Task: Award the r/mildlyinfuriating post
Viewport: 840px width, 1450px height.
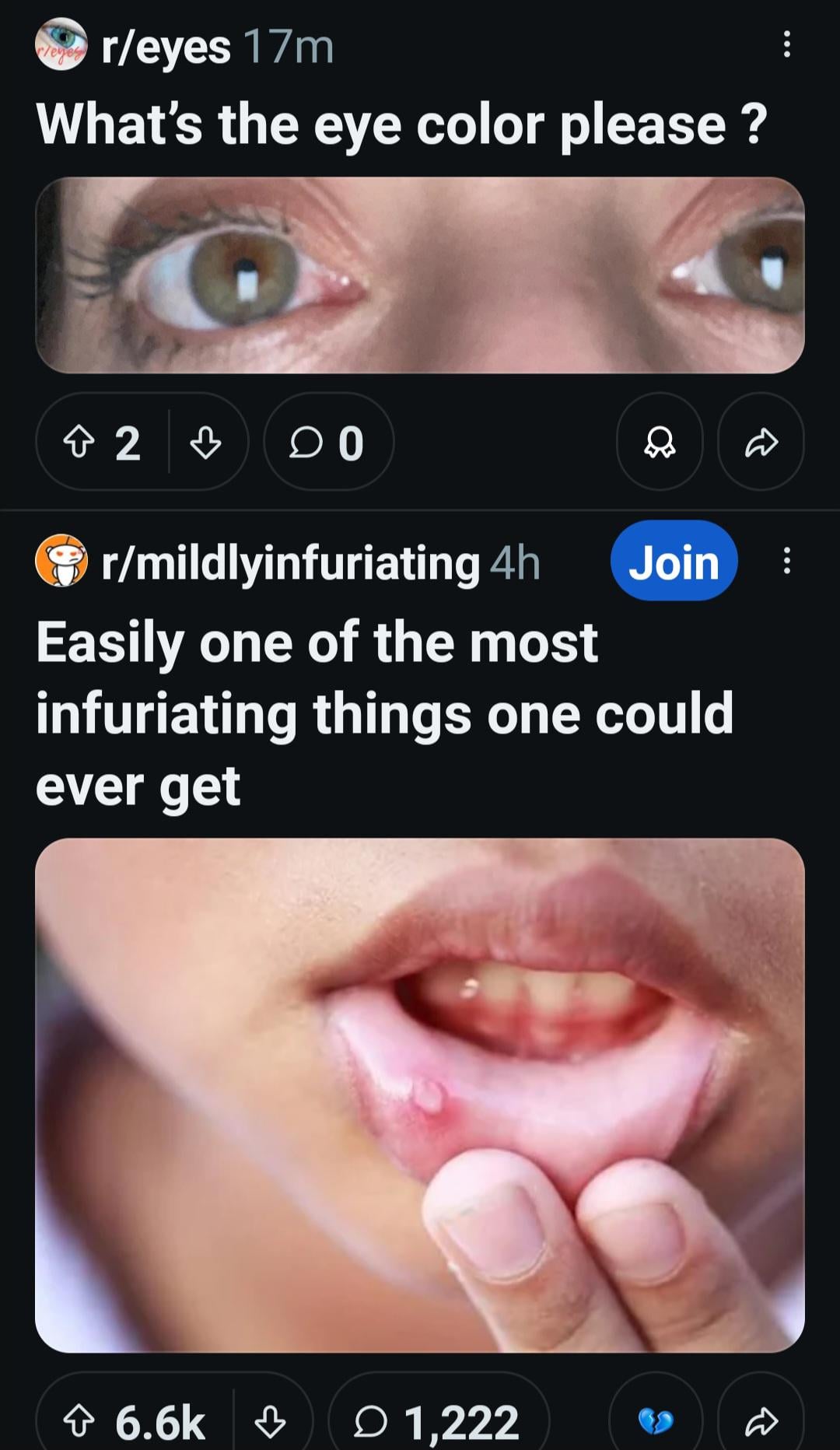Action: (x=656, y=1422)
